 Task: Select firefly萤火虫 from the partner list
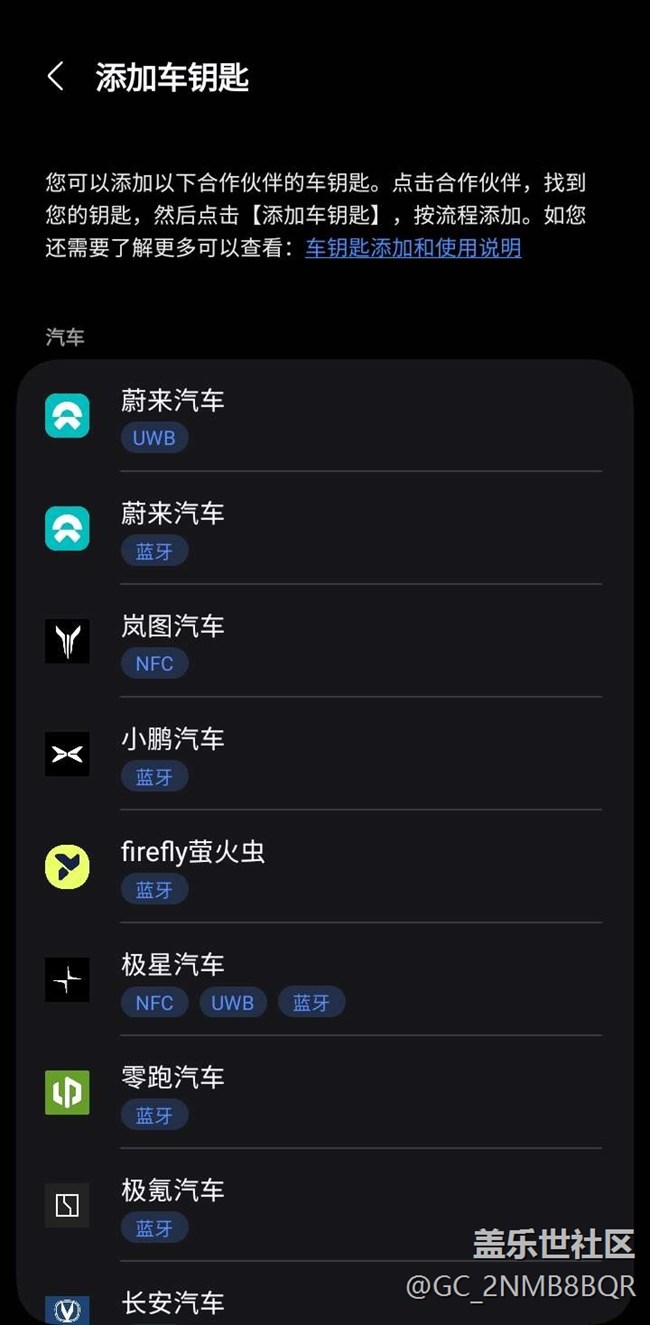pos(325,868)
